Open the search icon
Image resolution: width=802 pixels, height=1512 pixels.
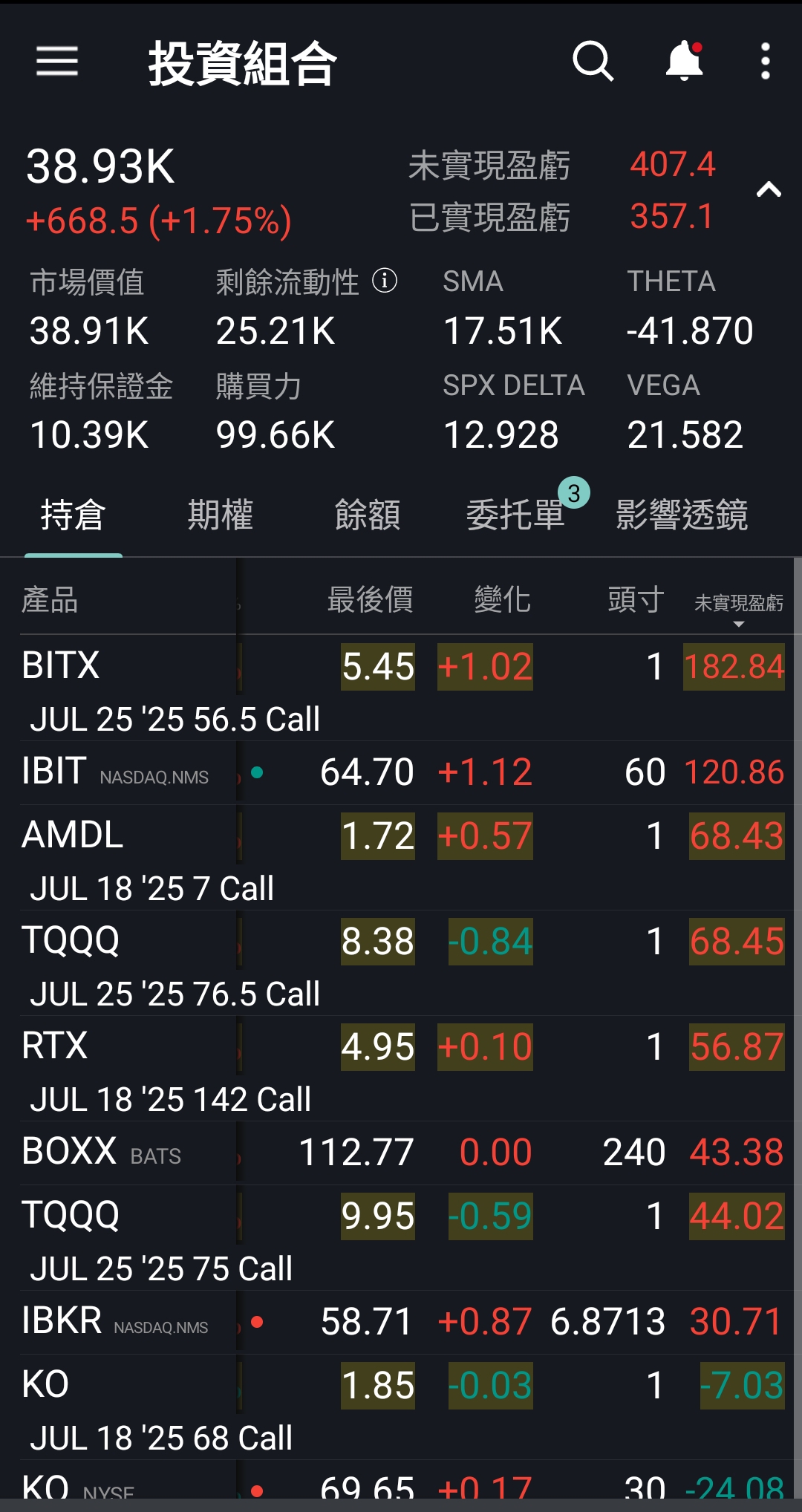pyautogui.click(x=593, y=61)
